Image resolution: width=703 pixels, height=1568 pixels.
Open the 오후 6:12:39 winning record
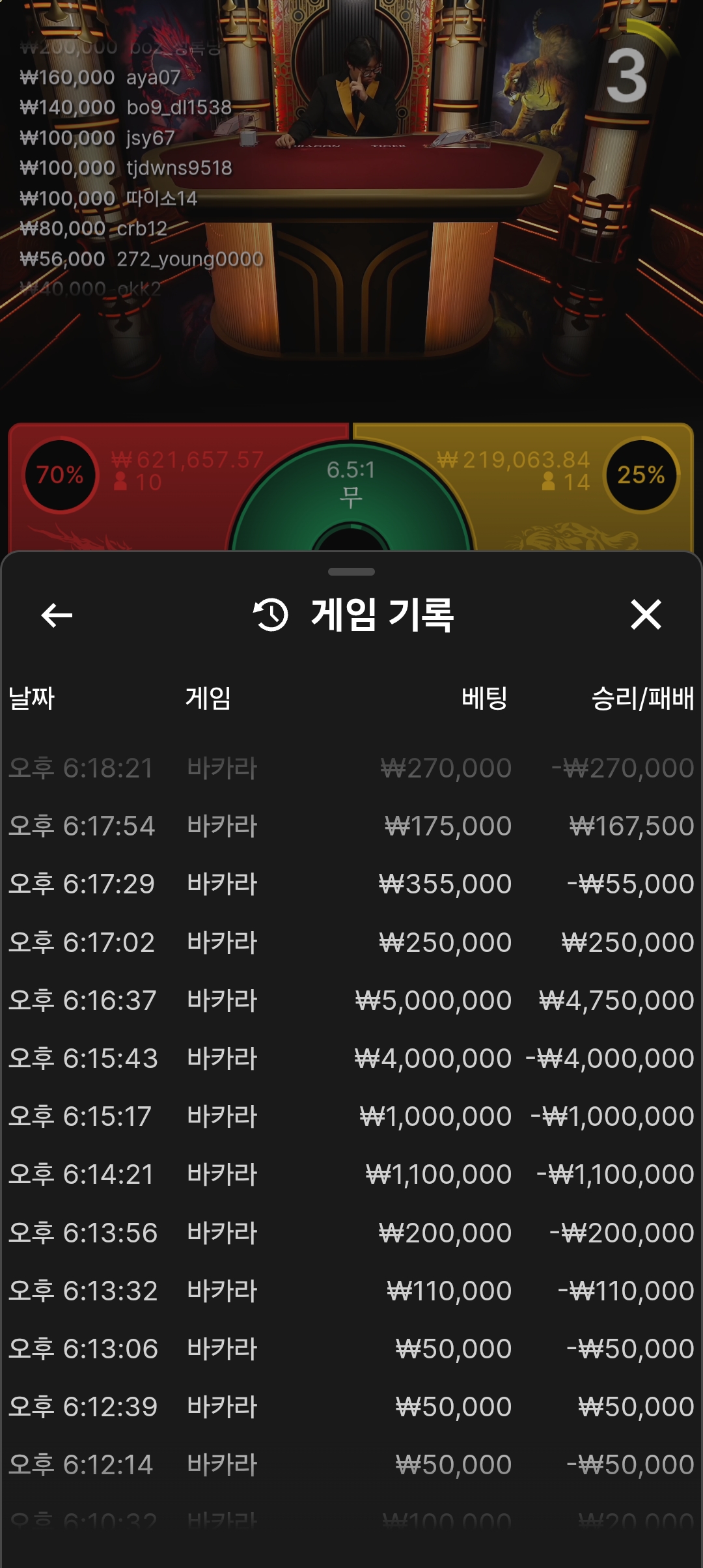pyautogui.click(x=351, y=1407)
